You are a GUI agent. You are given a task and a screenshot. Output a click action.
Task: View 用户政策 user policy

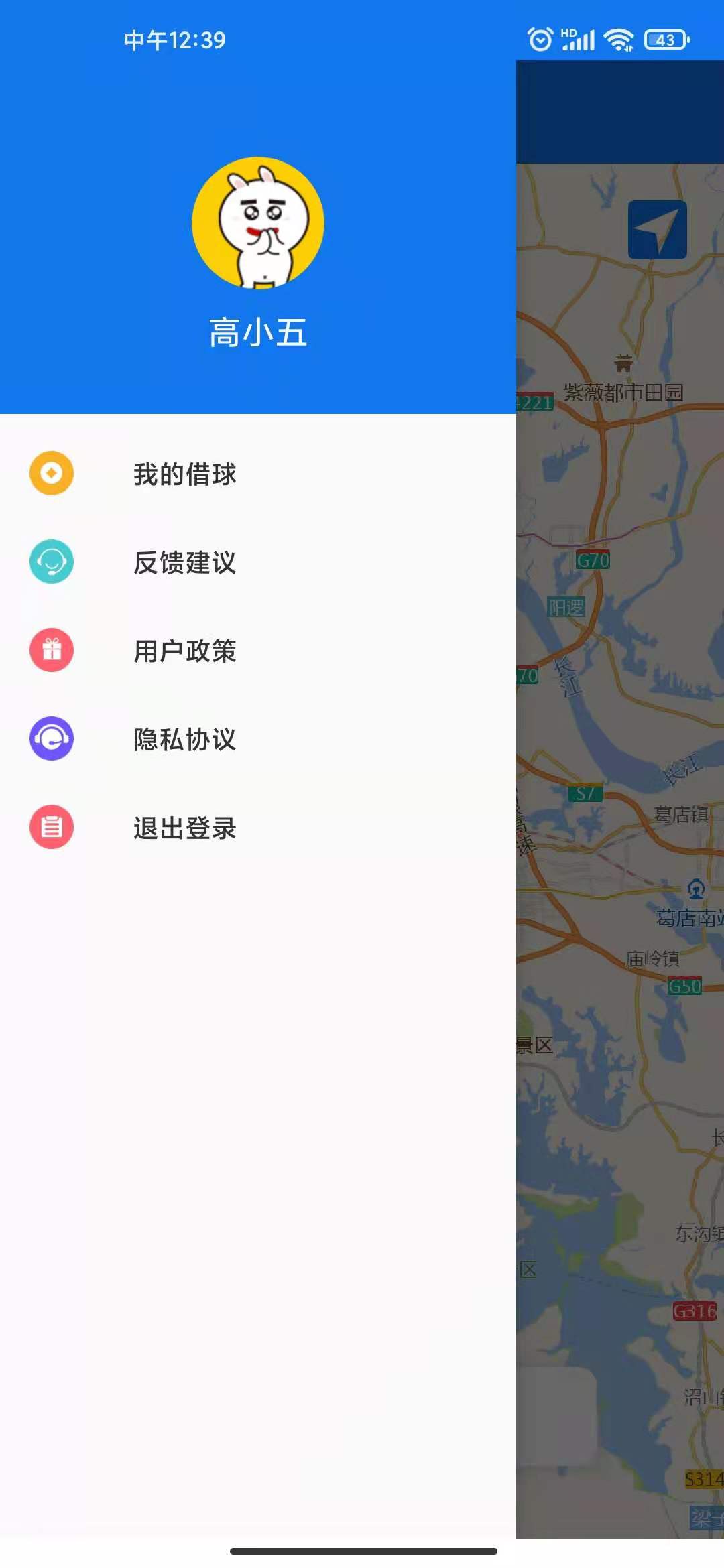pyautogui.click(x=185, y=651)
